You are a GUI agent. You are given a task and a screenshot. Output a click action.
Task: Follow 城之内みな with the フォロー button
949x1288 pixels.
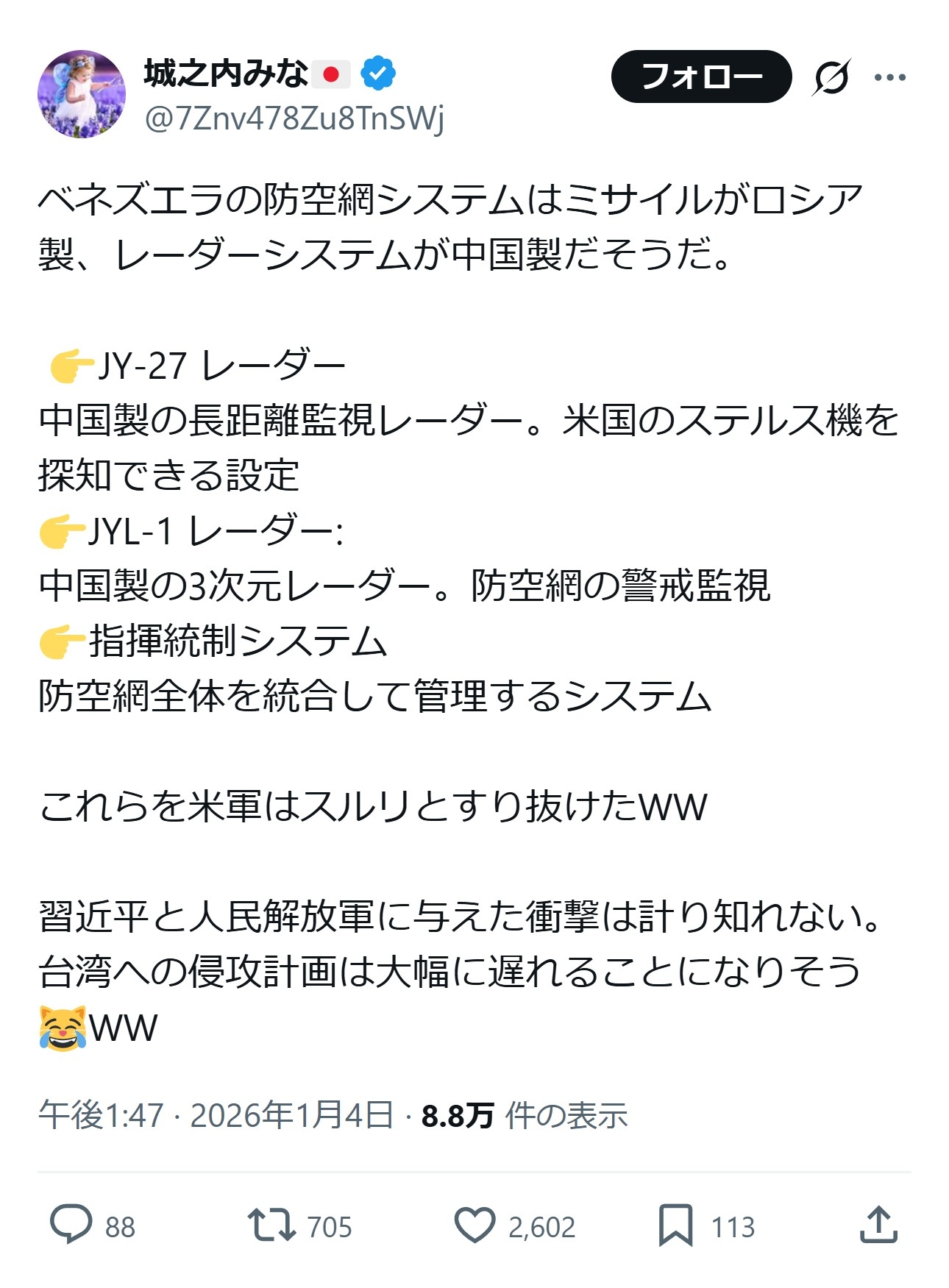click(701, 77)
